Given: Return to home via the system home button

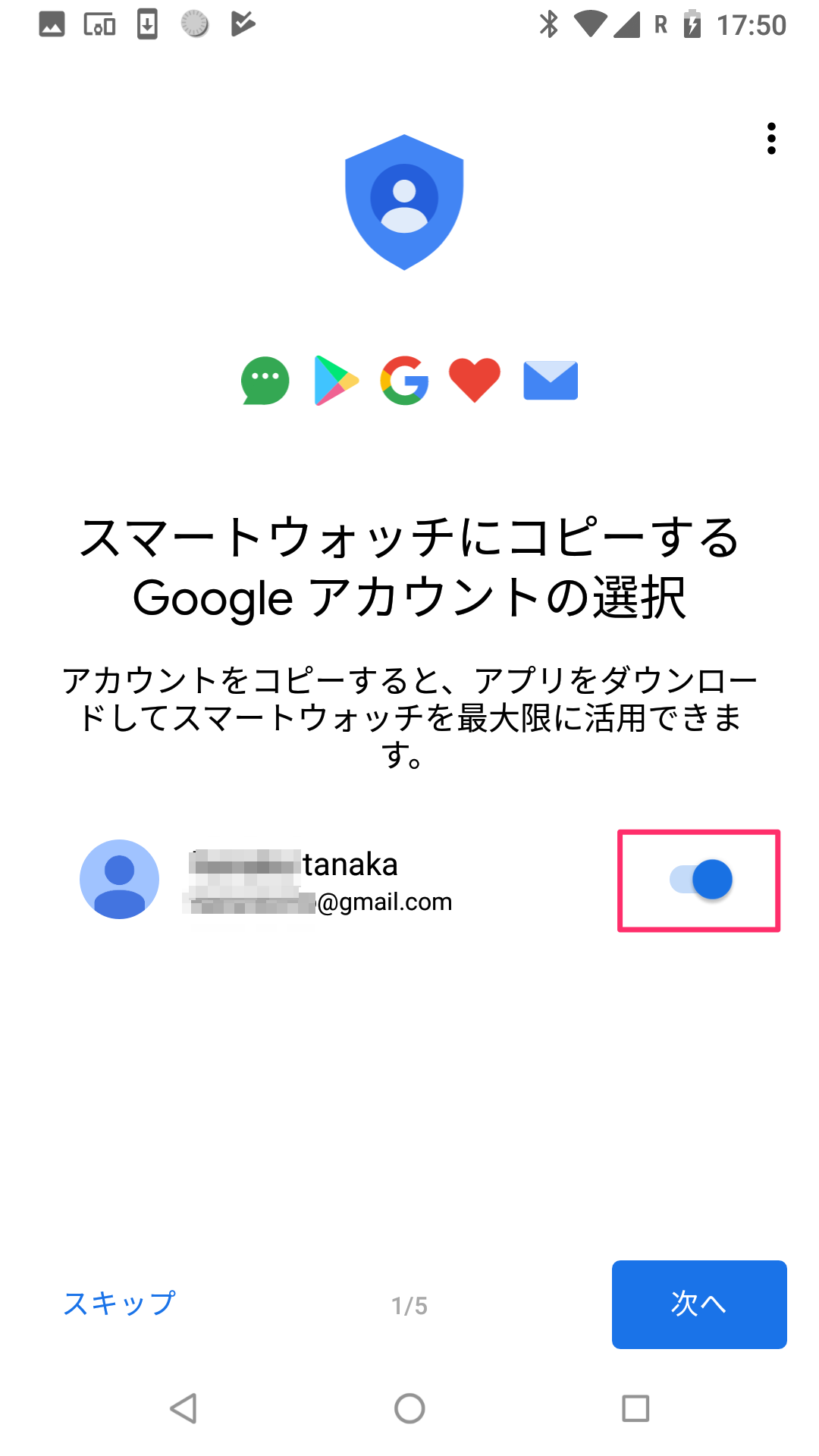Looking at the screenshot, I should pos(409,1408).
